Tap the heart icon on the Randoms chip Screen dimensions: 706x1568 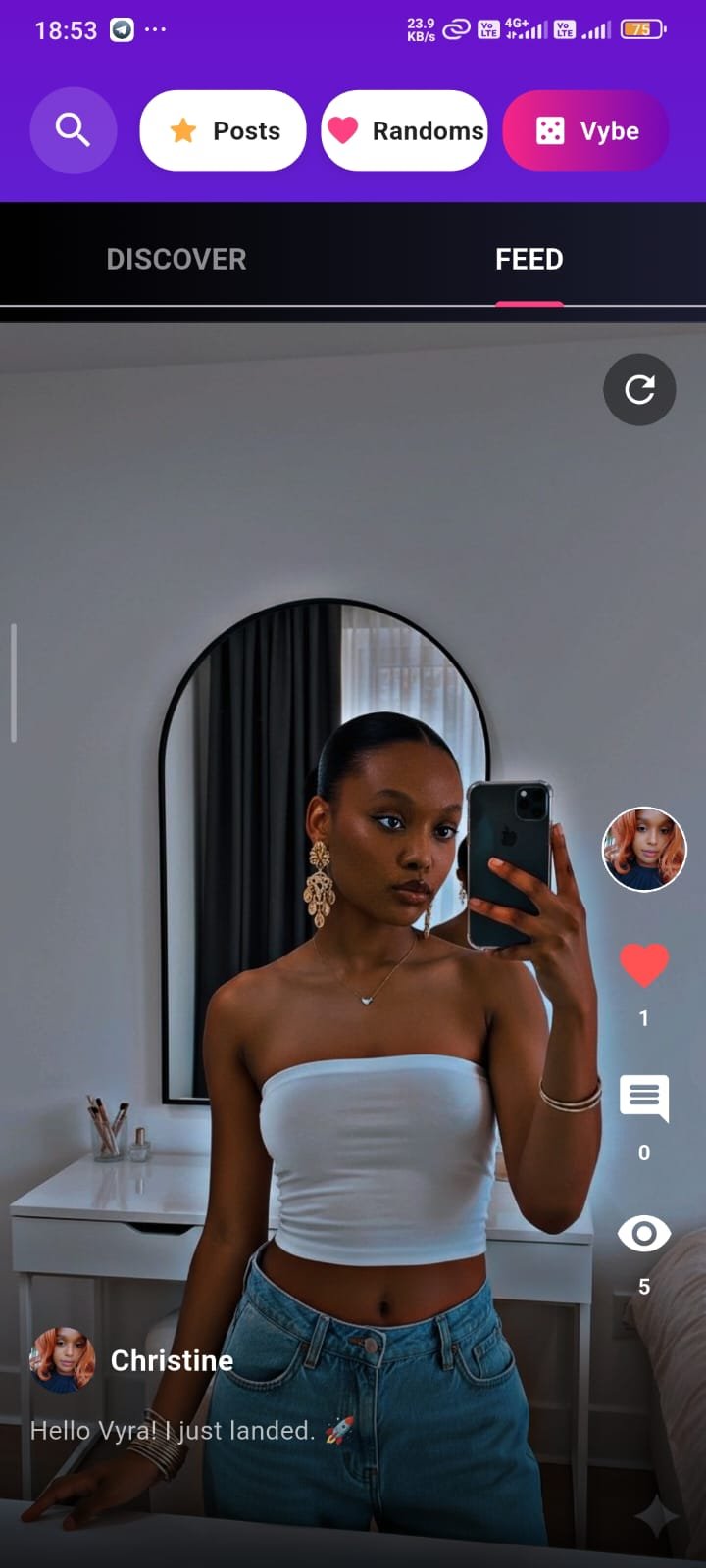tap(344, 129)
